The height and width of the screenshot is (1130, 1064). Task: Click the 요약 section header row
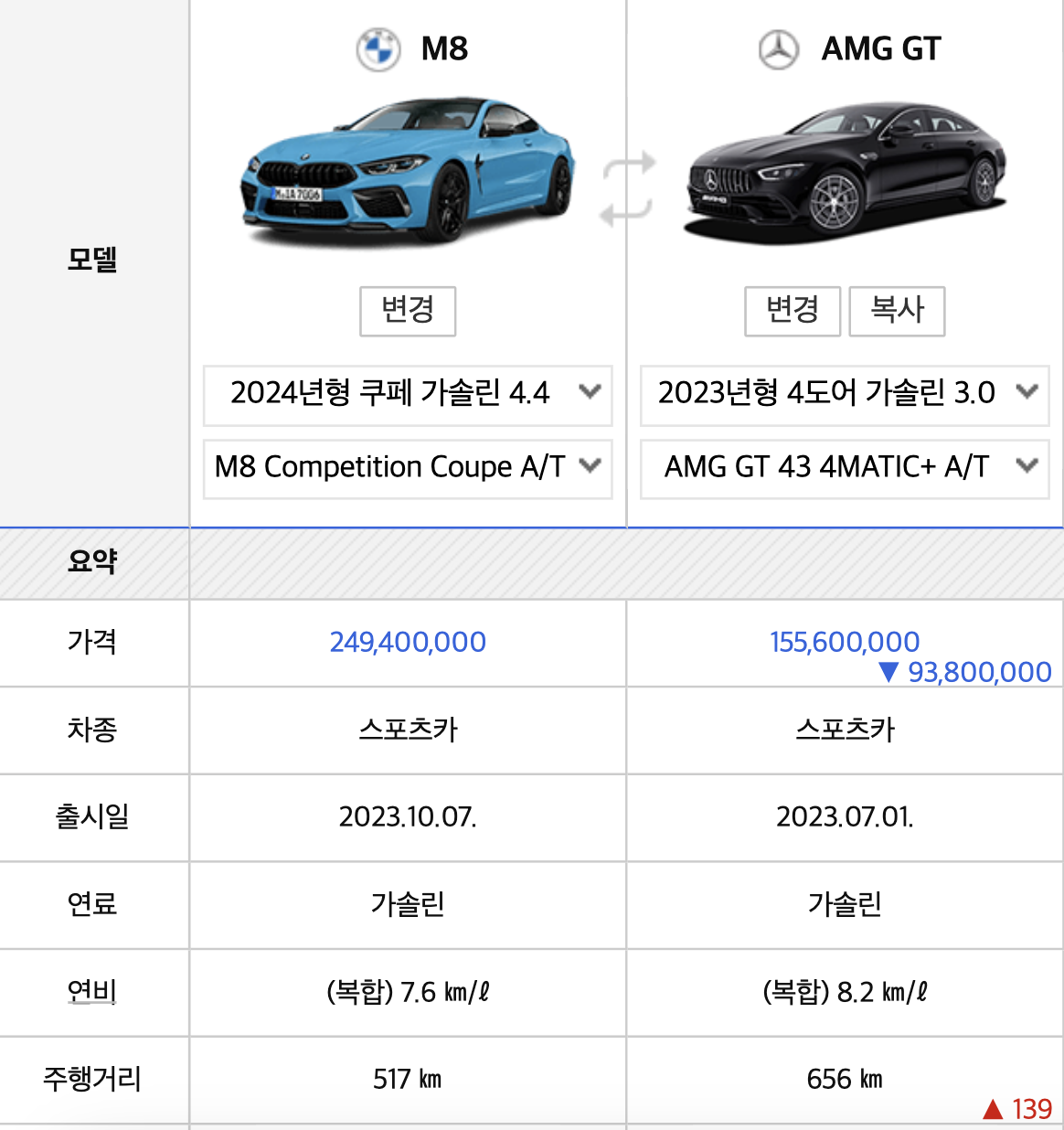[x=91, y=561]
